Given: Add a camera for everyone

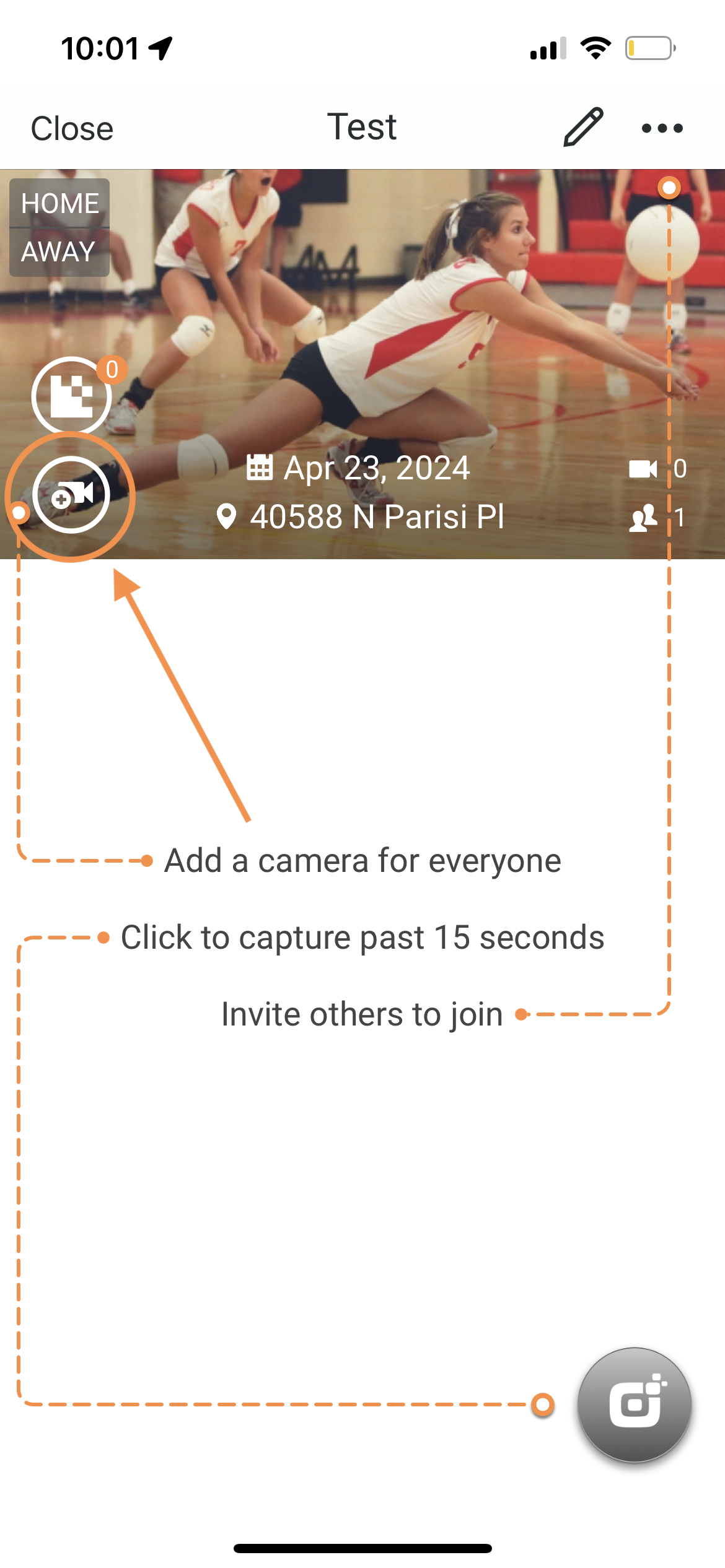Looking at the screenshot, I should click(x=71, y=495).
